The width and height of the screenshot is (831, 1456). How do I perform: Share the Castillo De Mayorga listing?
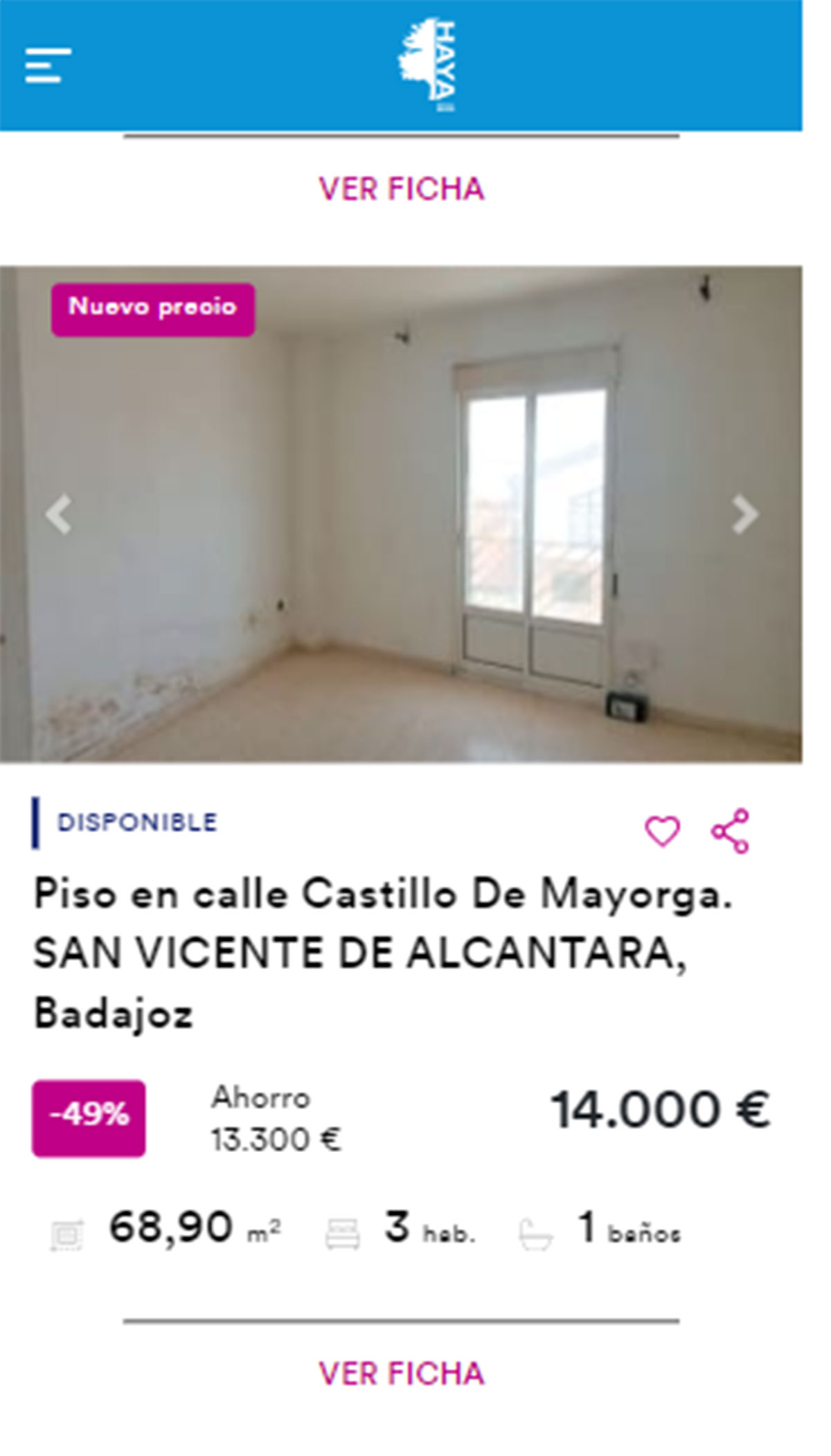coord(731,831)
